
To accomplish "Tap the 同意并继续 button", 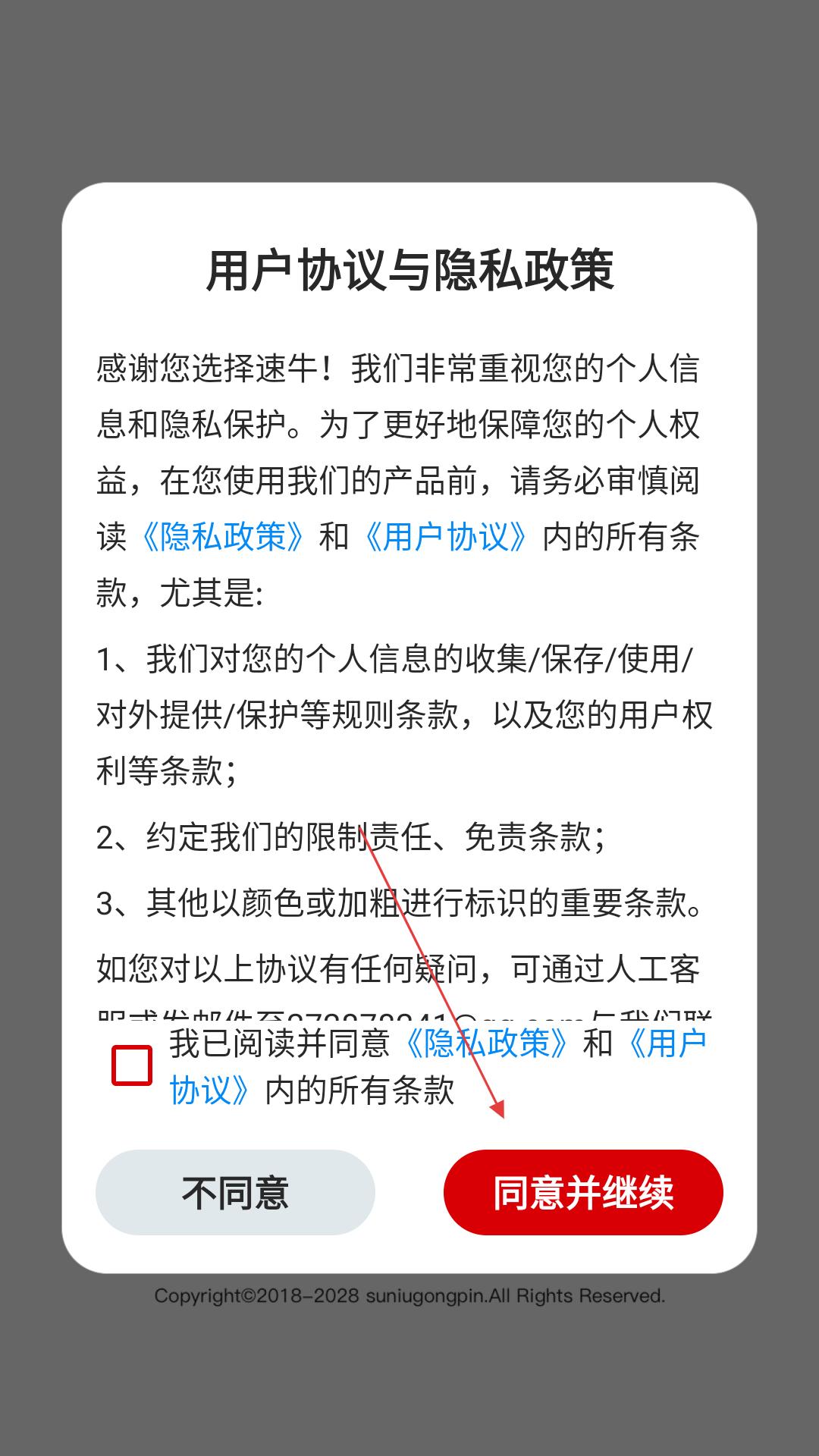I will tap(583, 1192).
